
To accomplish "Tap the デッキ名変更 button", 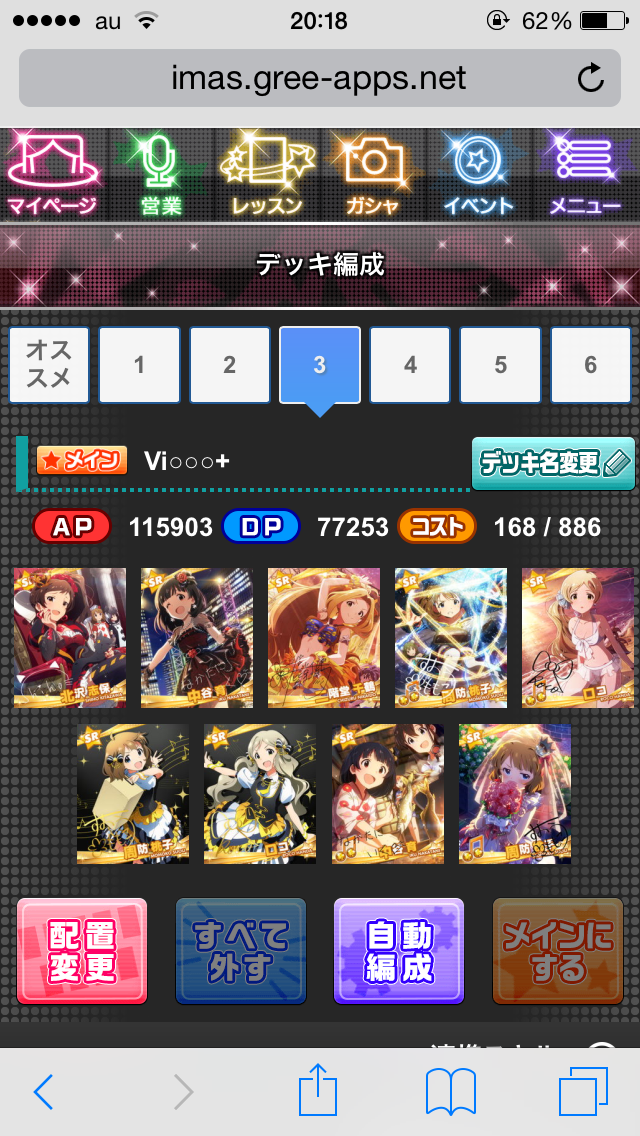I will point(553,463).
